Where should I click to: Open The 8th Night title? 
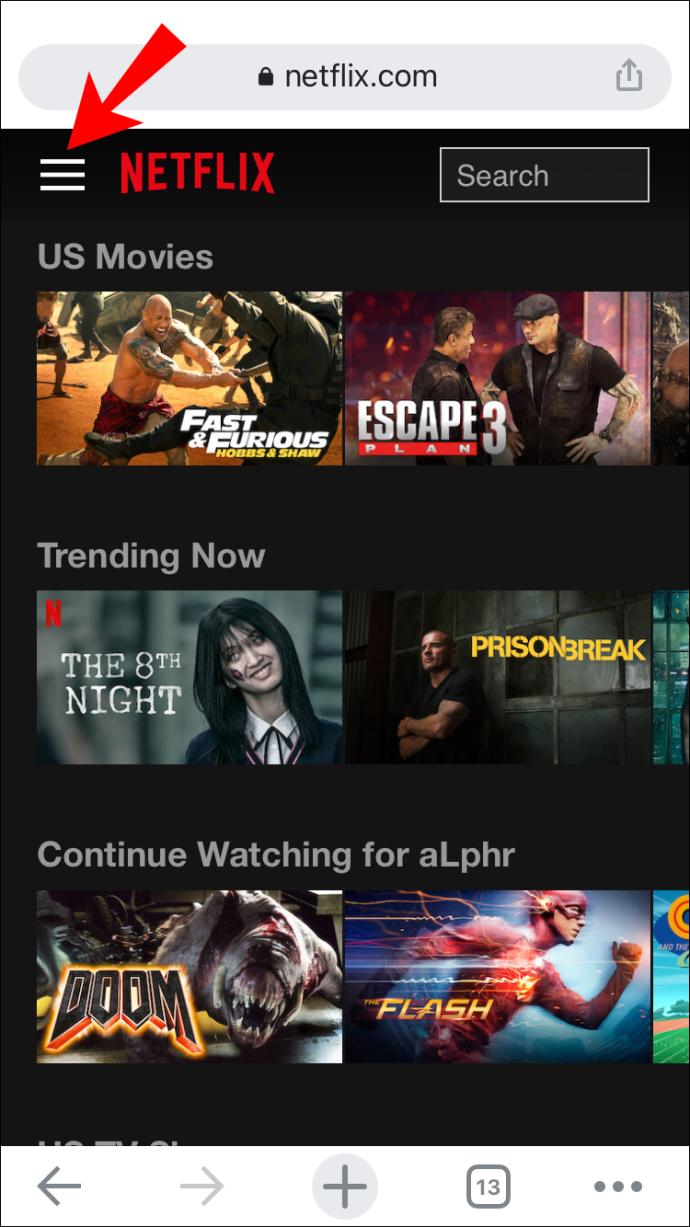coord(189,677)
